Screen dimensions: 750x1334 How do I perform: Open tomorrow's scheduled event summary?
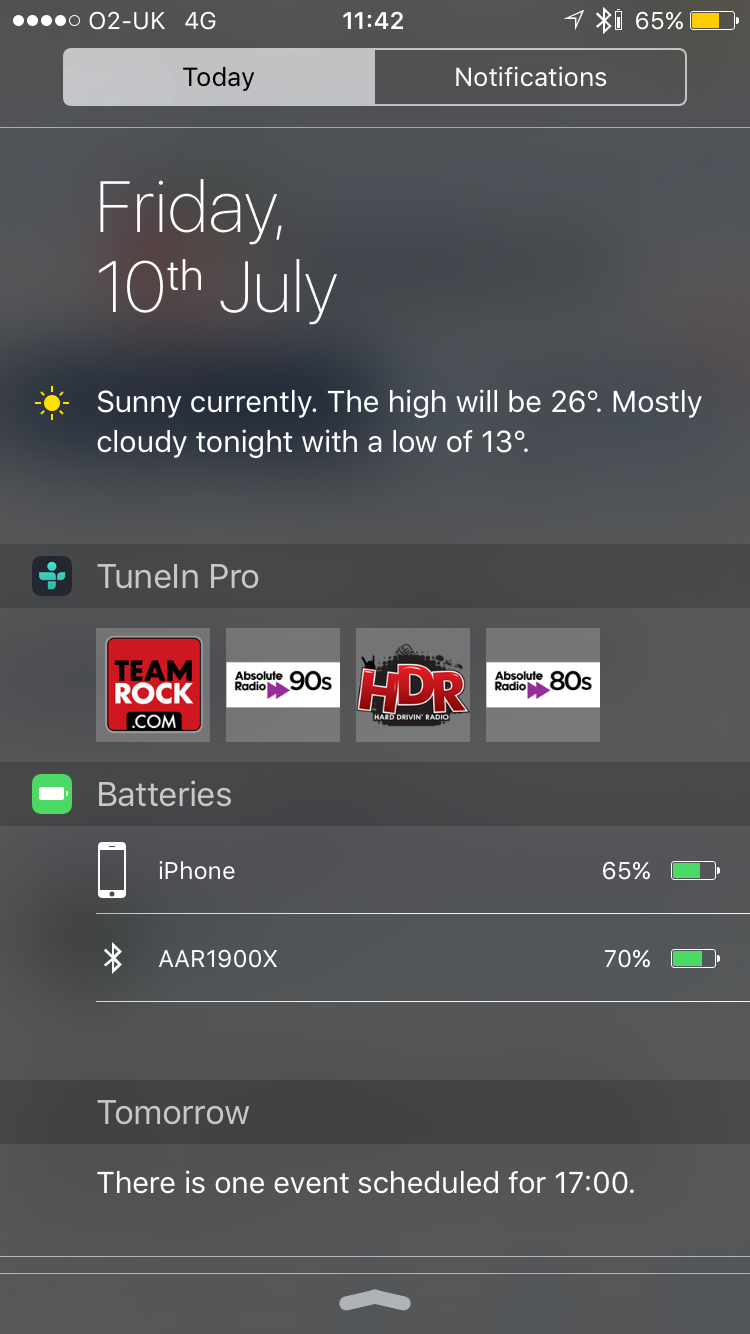[366, 1183]
